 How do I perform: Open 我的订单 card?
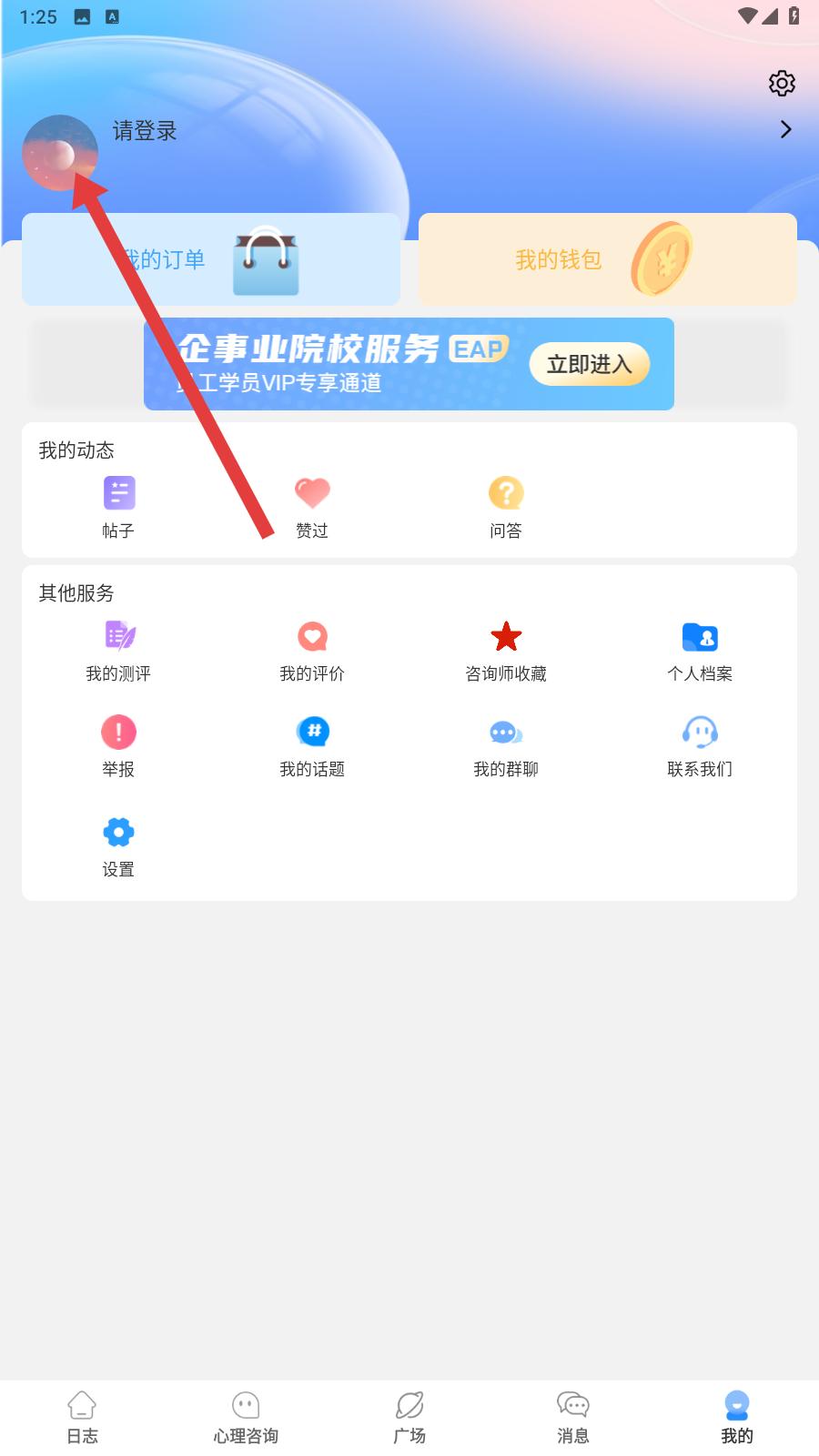coord(211,259)
